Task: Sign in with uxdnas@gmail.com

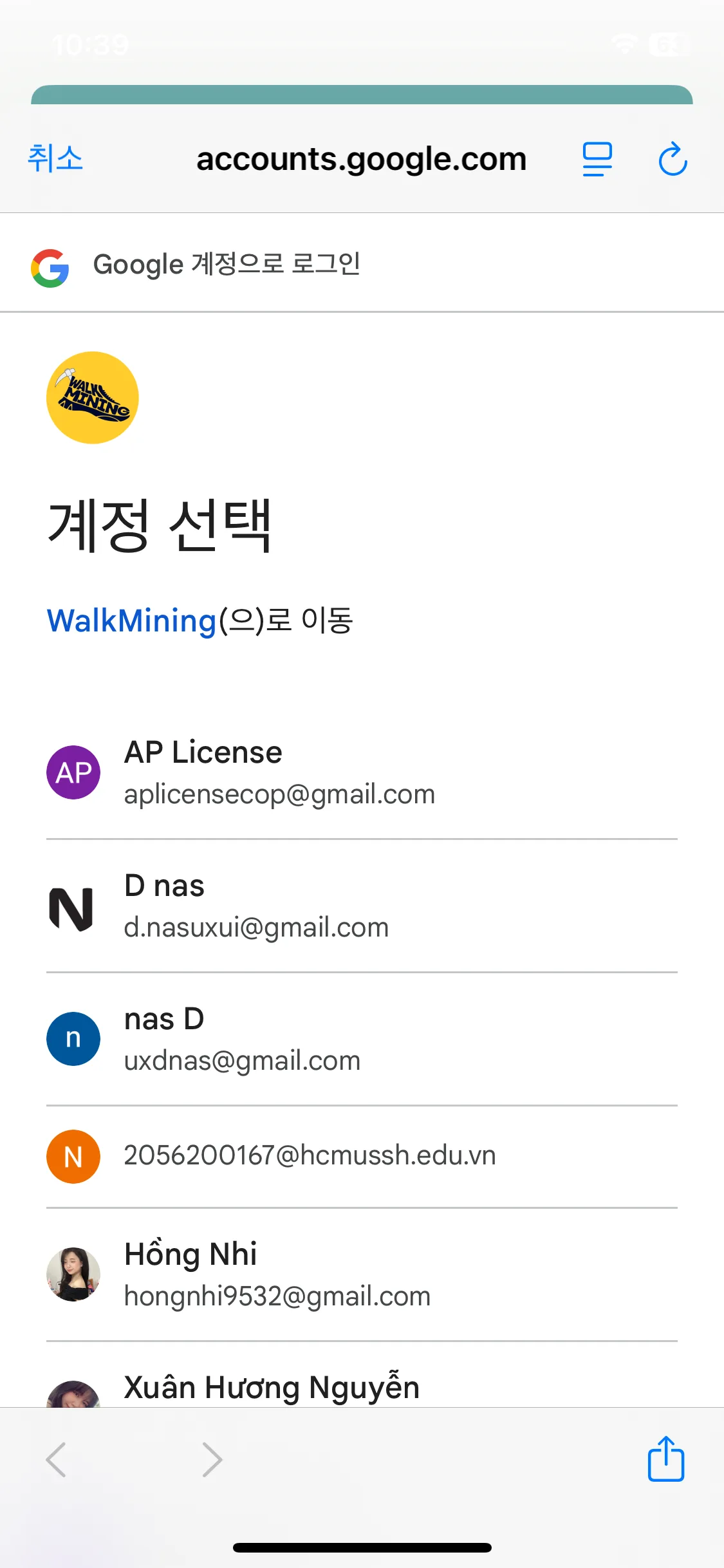Action: tap(362, 1039)
